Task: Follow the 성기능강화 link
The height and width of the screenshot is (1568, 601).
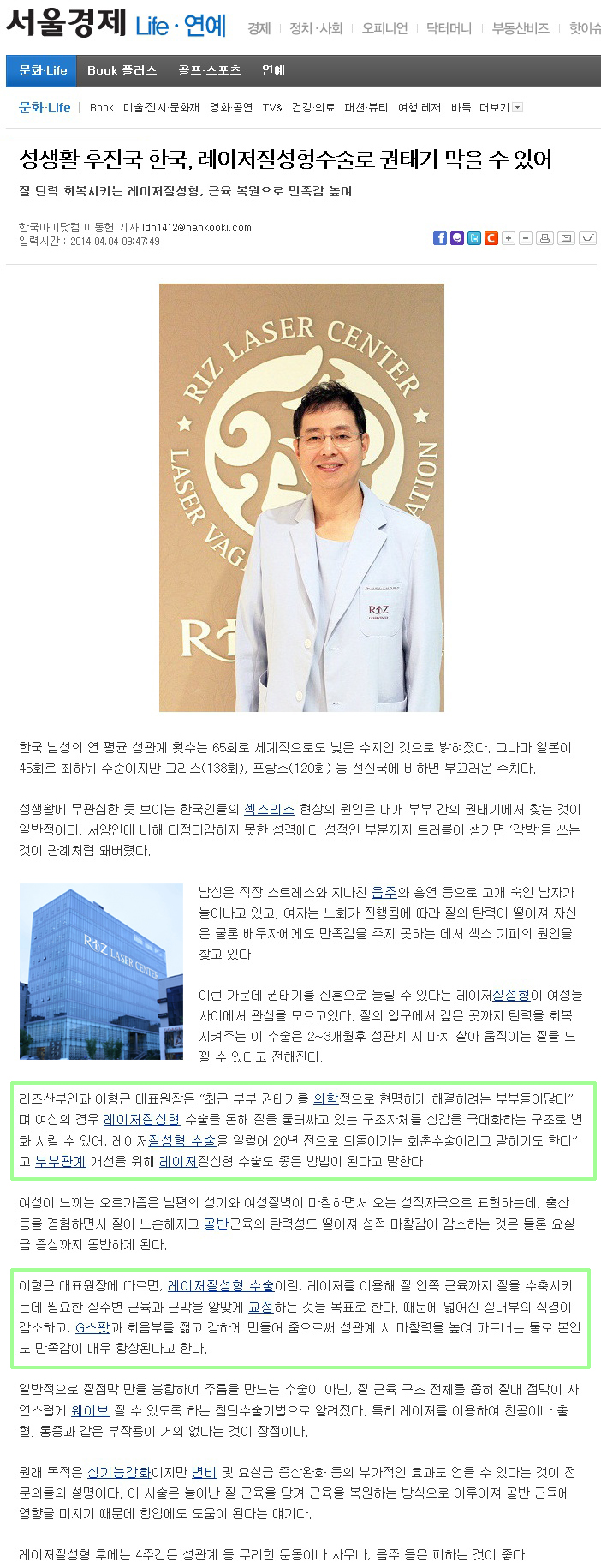Action: (x=119, y=1472)
